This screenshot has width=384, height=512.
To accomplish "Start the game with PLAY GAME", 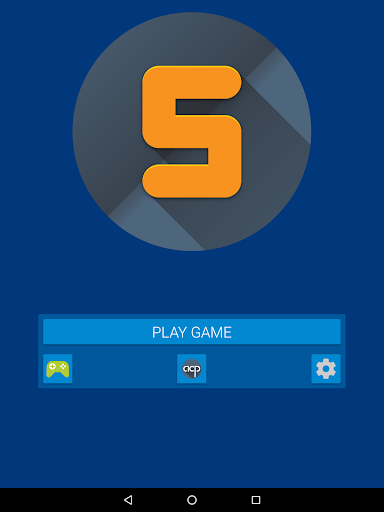I will point(192,332).
